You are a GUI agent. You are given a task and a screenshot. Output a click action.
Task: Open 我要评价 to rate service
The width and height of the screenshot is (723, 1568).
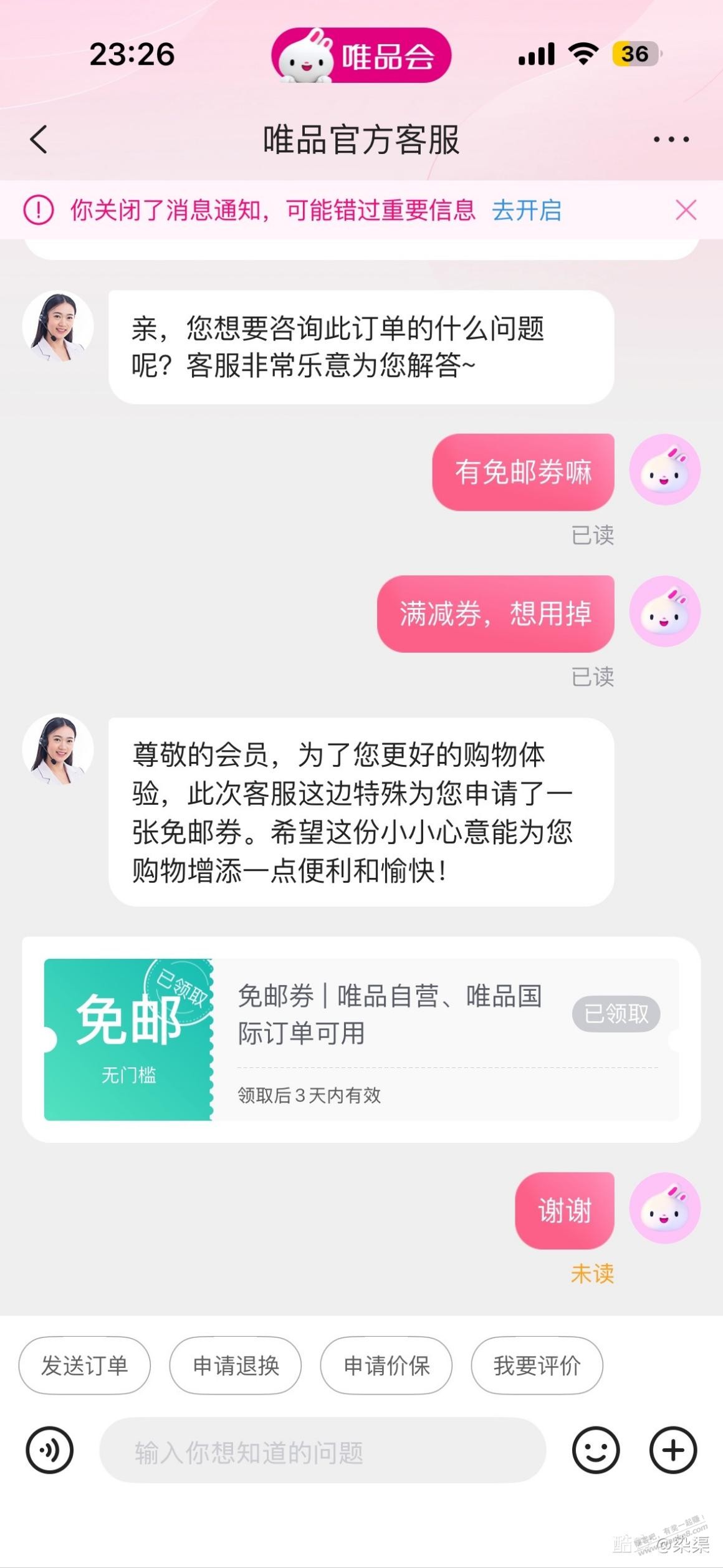(537, 1365)
